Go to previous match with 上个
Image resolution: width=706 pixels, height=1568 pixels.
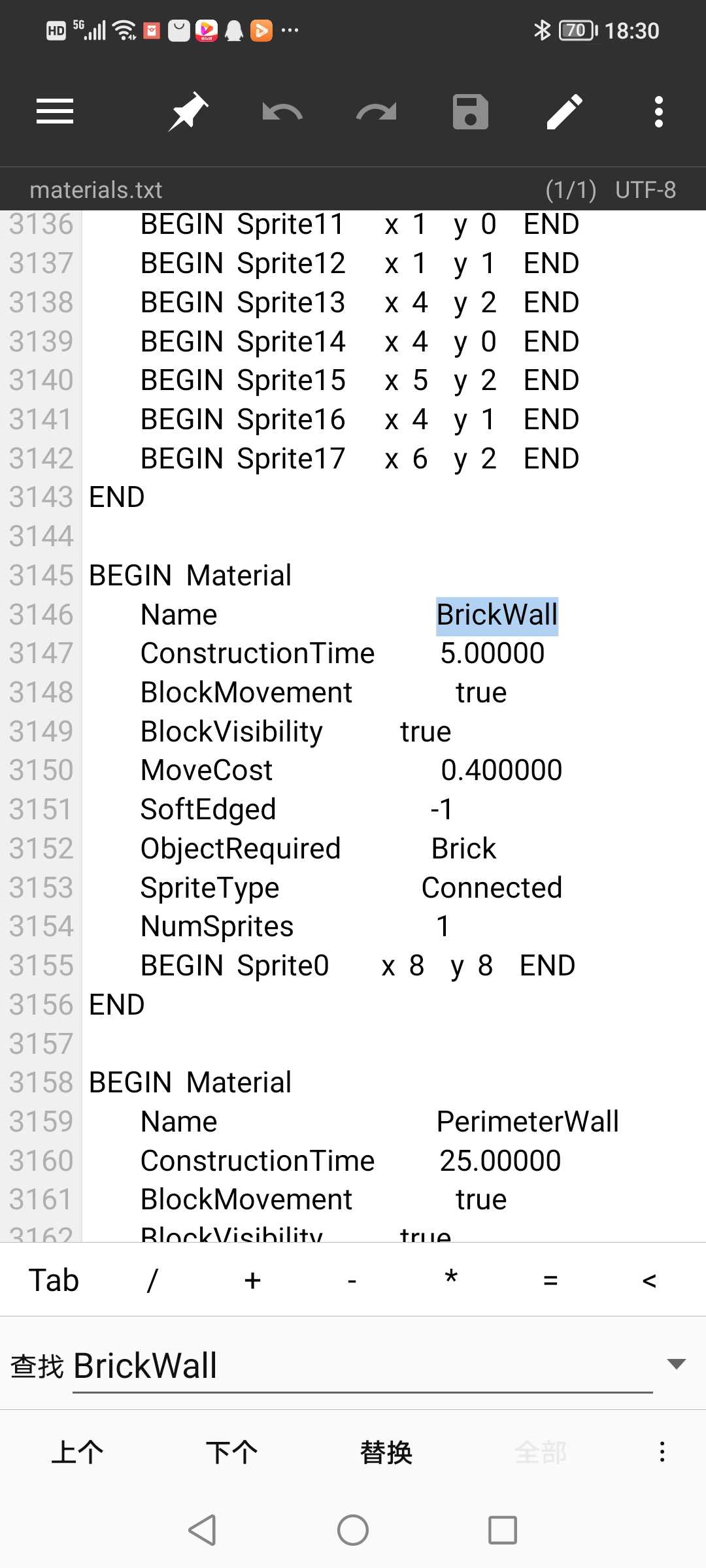point(77,1452)
